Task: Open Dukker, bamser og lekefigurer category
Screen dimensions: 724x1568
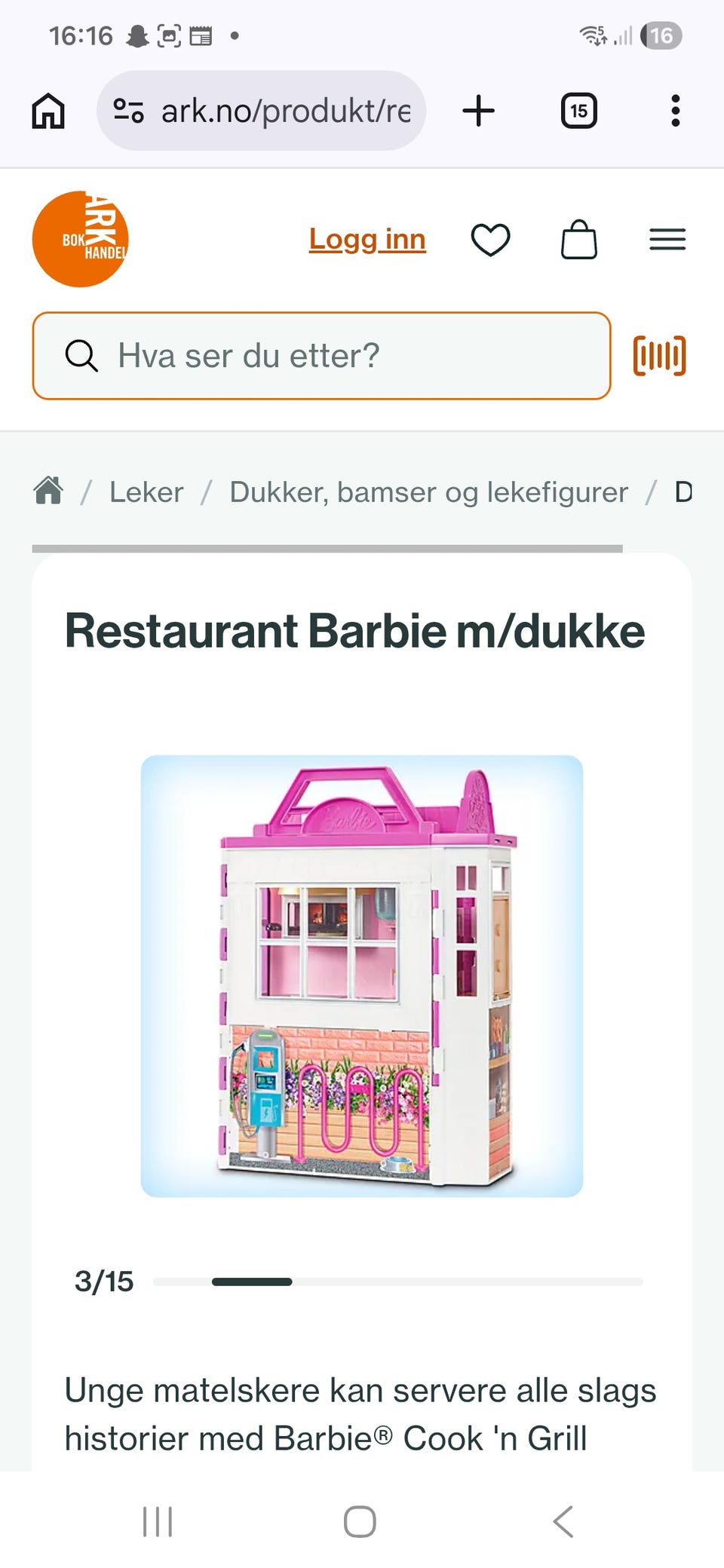Action: (x=428, y=492)
